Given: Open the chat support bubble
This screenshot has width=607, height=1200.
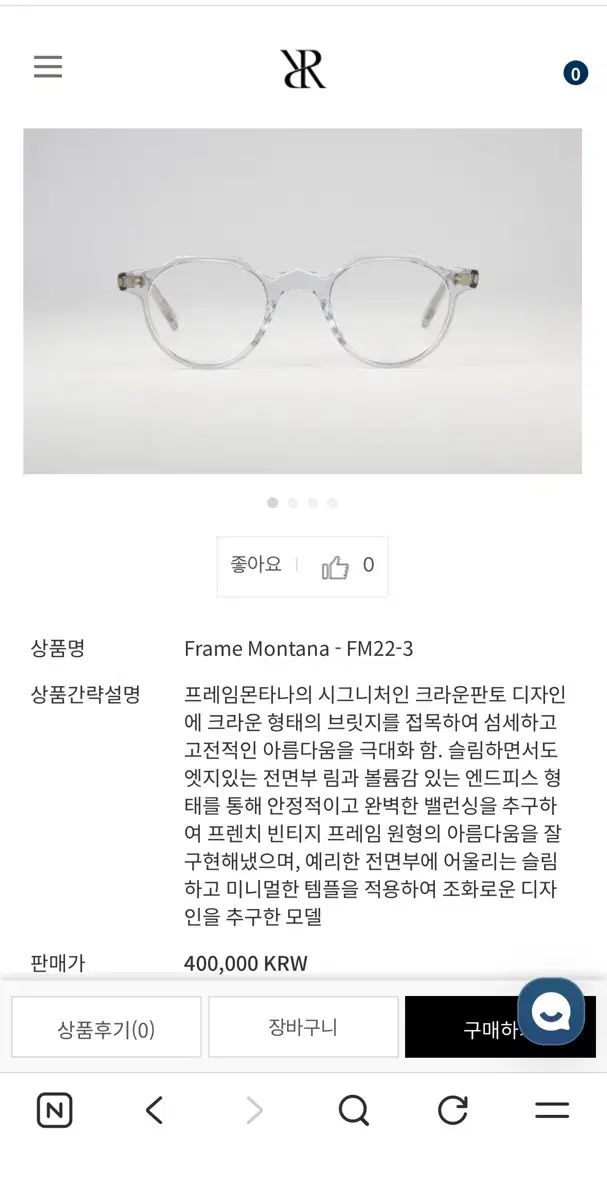Looking at the screenshot, I should coord(551,1012).
